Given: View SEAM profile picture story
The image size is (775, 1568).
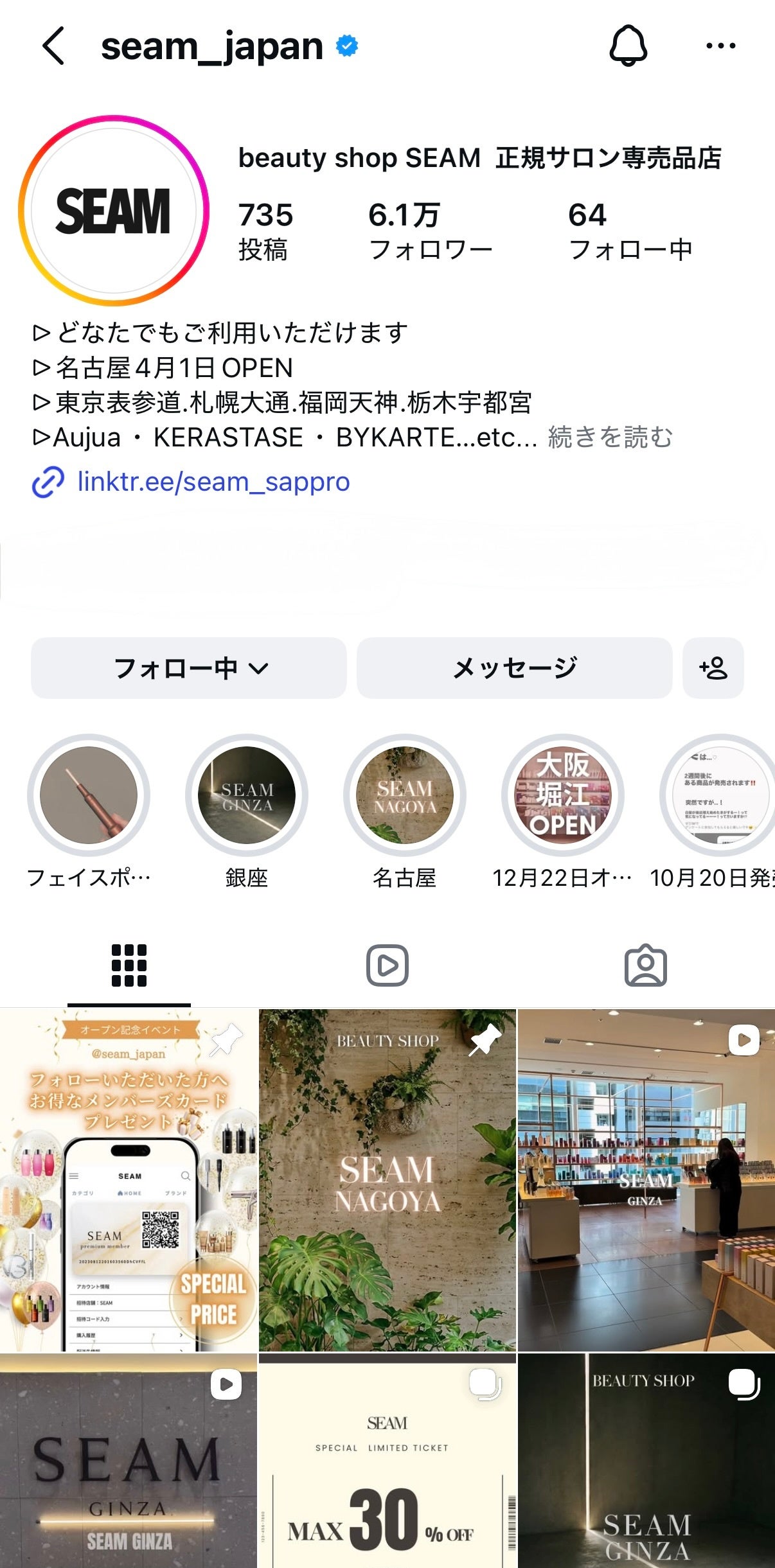Looking at the screenshot, I should 114,211.
